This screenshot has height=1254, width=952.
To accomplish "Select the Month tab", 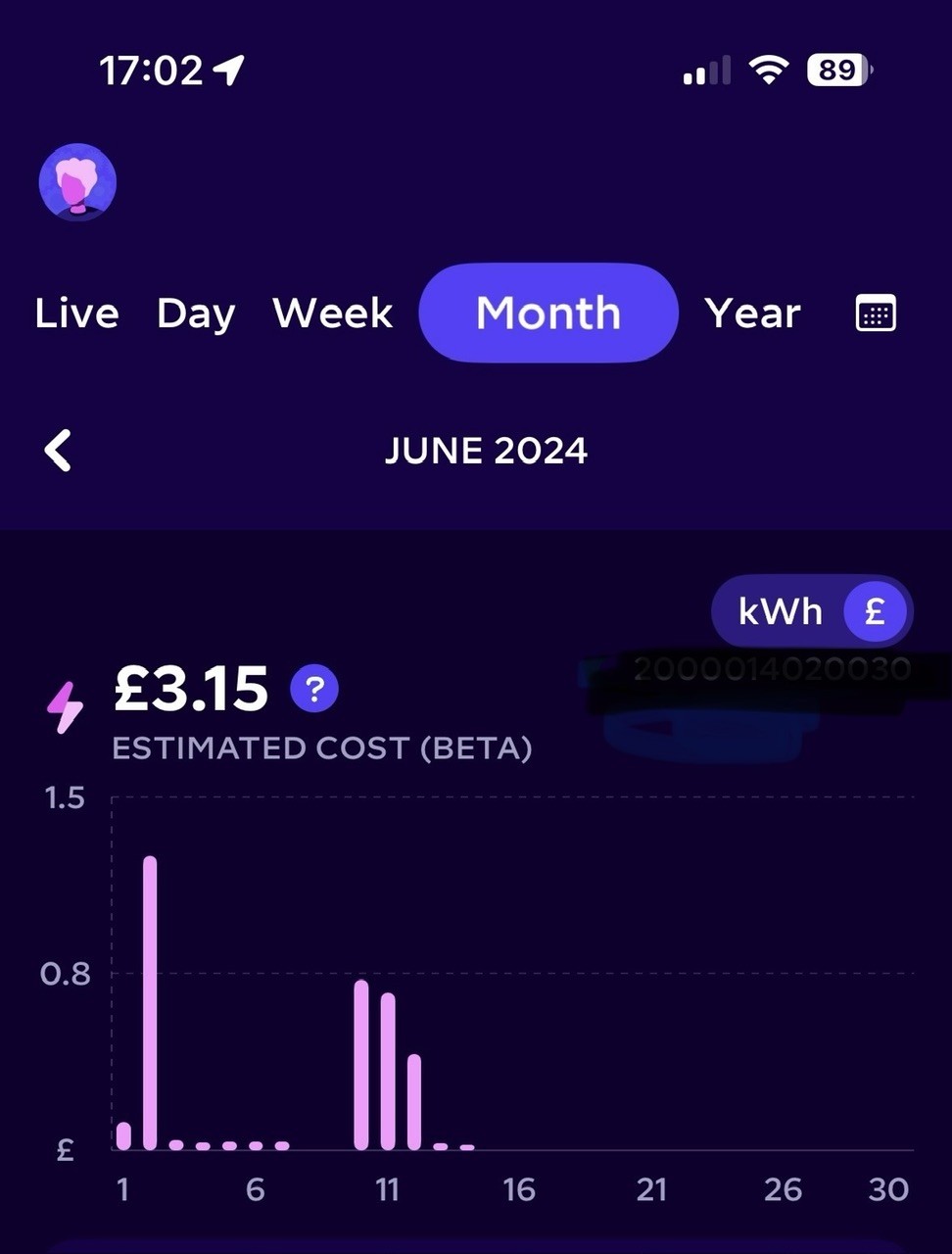I will tap(548, 313).
